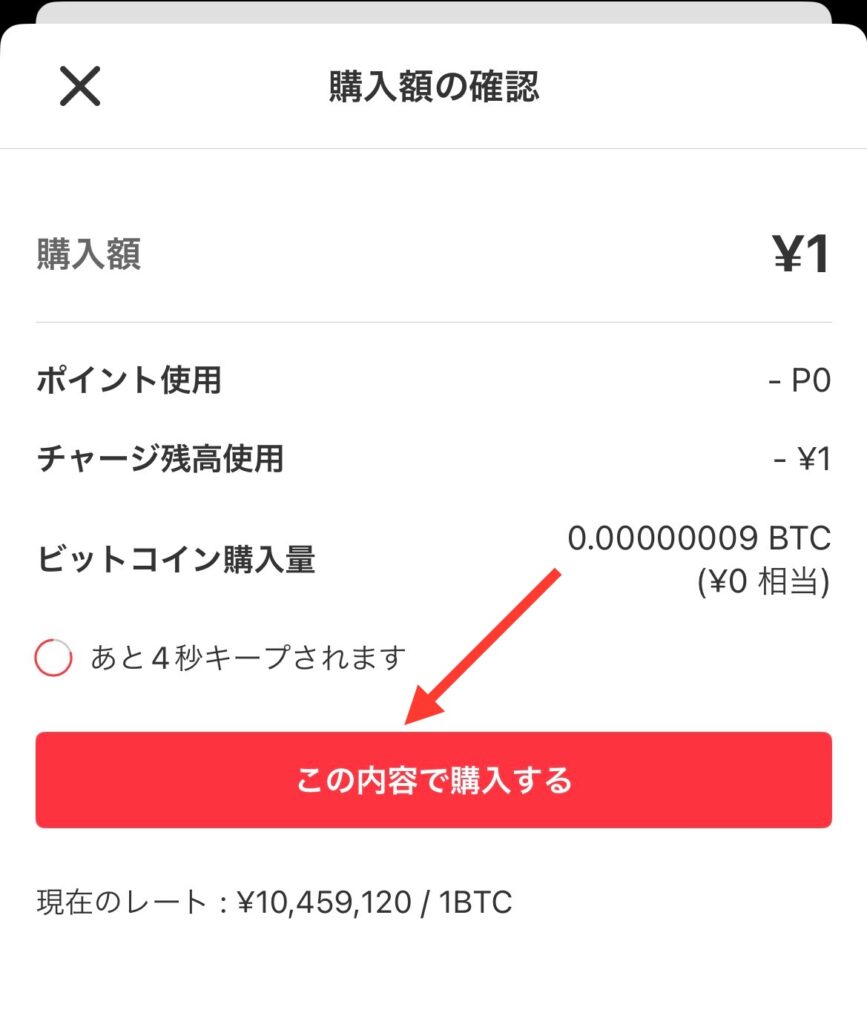Tap the あと4秒キープされます countdown text
Viewport: 867px width, 1024px height.
pos(240,658)
